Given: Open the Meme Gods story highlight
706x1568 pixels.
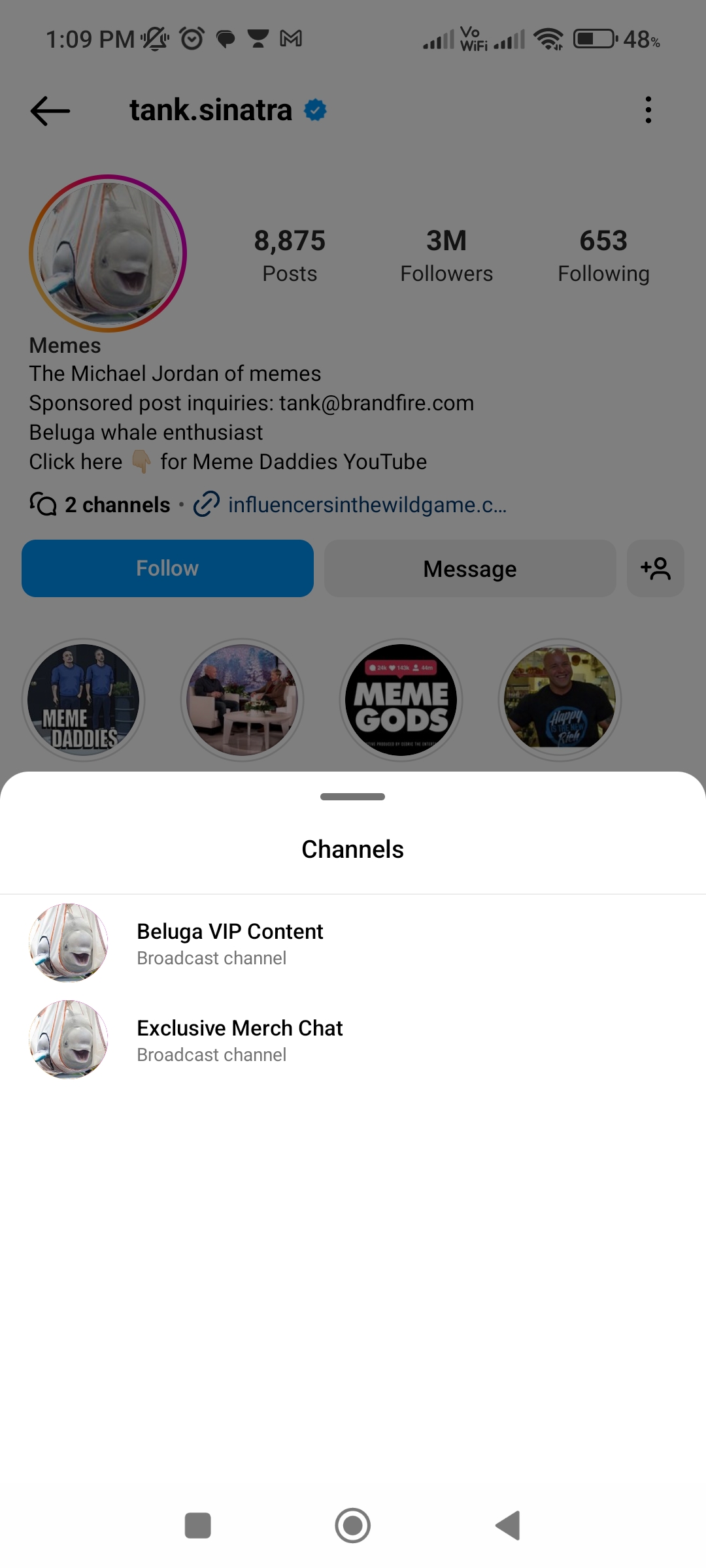Looking at the screenshot, I should [401, 699].
